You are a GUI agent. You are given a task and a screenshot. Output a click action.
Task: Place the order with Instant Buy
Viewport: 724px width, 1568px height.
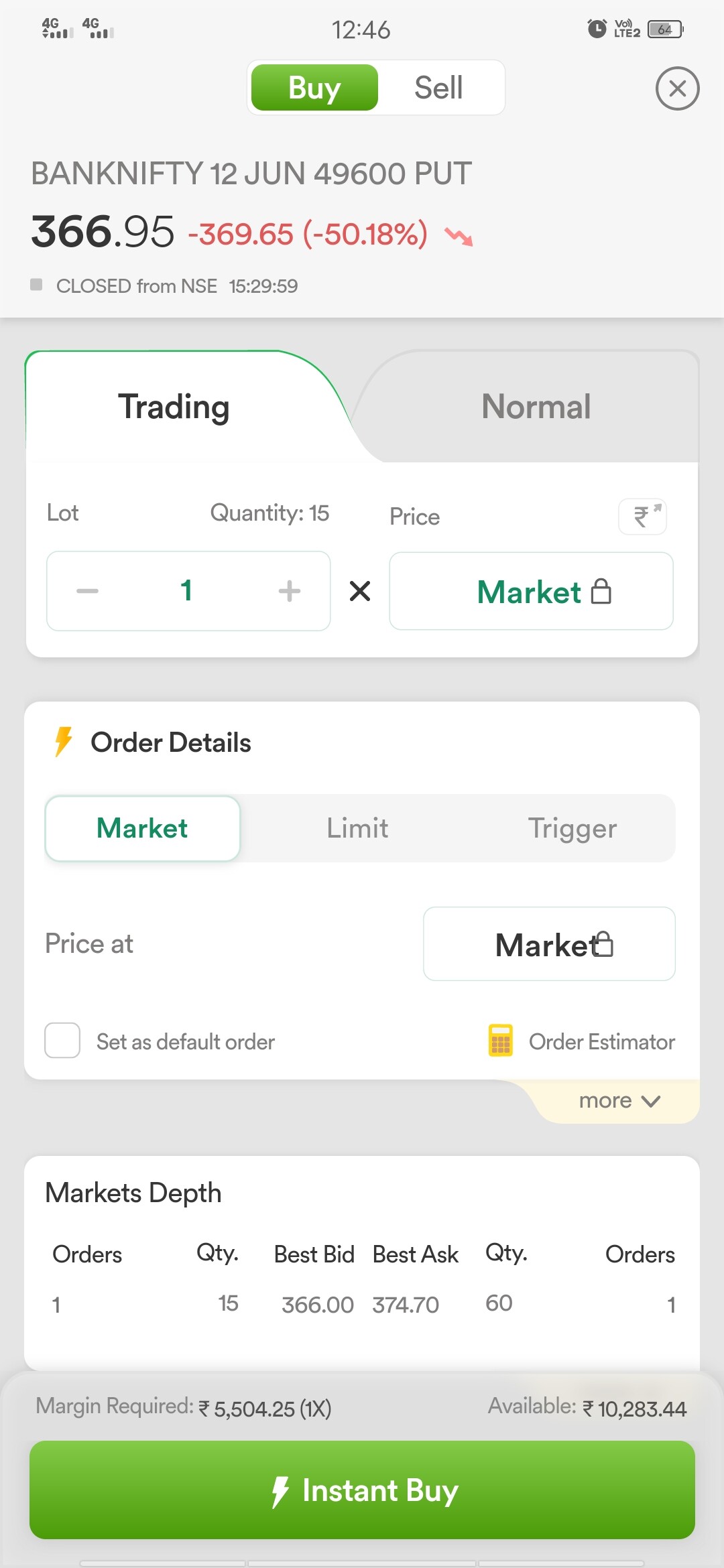tap(362, 1490)
